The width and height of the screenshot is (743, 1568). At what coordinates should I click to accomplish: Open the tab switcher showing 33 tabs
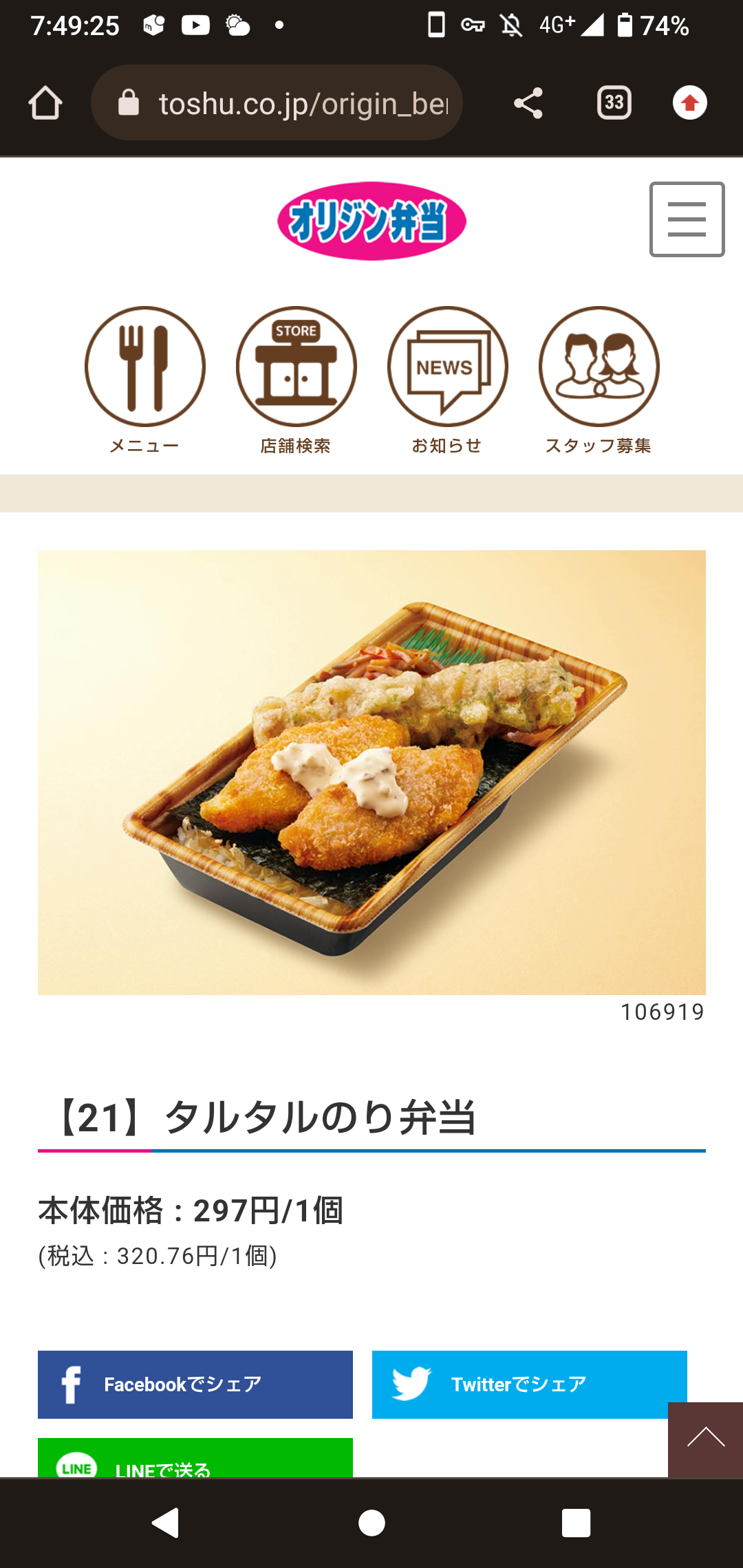click(x=614, y=103)
